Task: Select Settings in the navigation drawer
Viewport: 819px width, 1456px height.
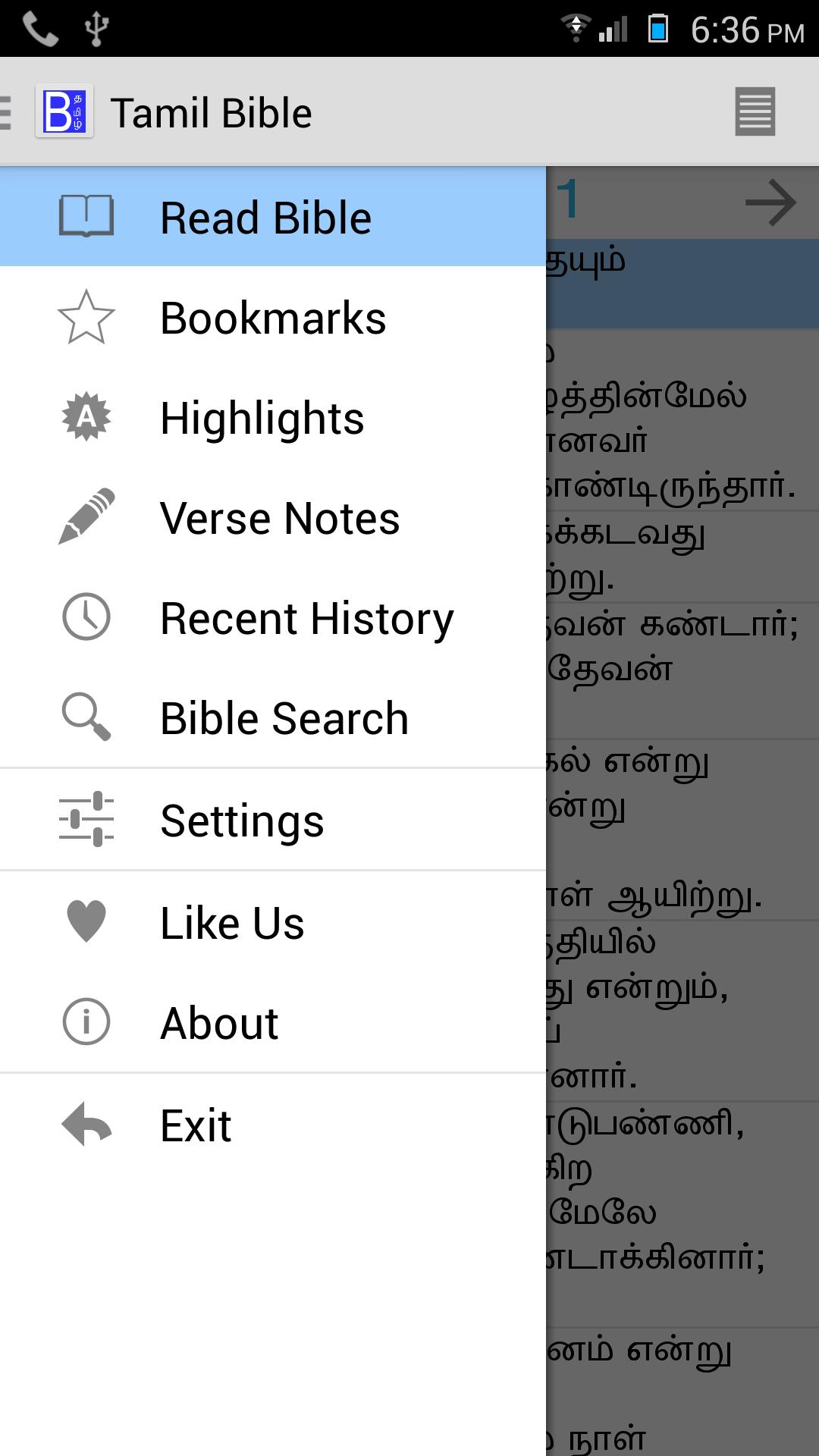Action: [x=240, y=820]
